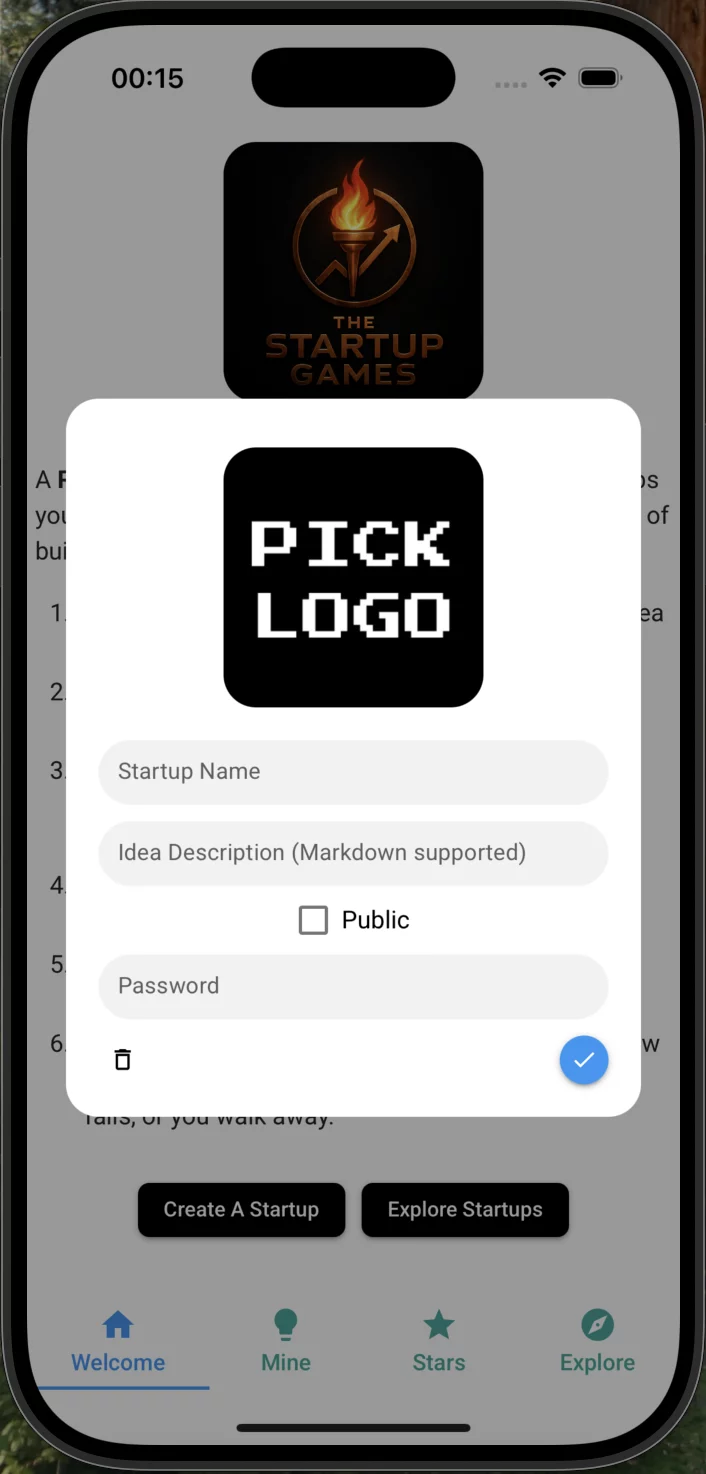Confirm with the blue checkmark button
The height and width of the screenshot is (1474, 706).
584,1060
